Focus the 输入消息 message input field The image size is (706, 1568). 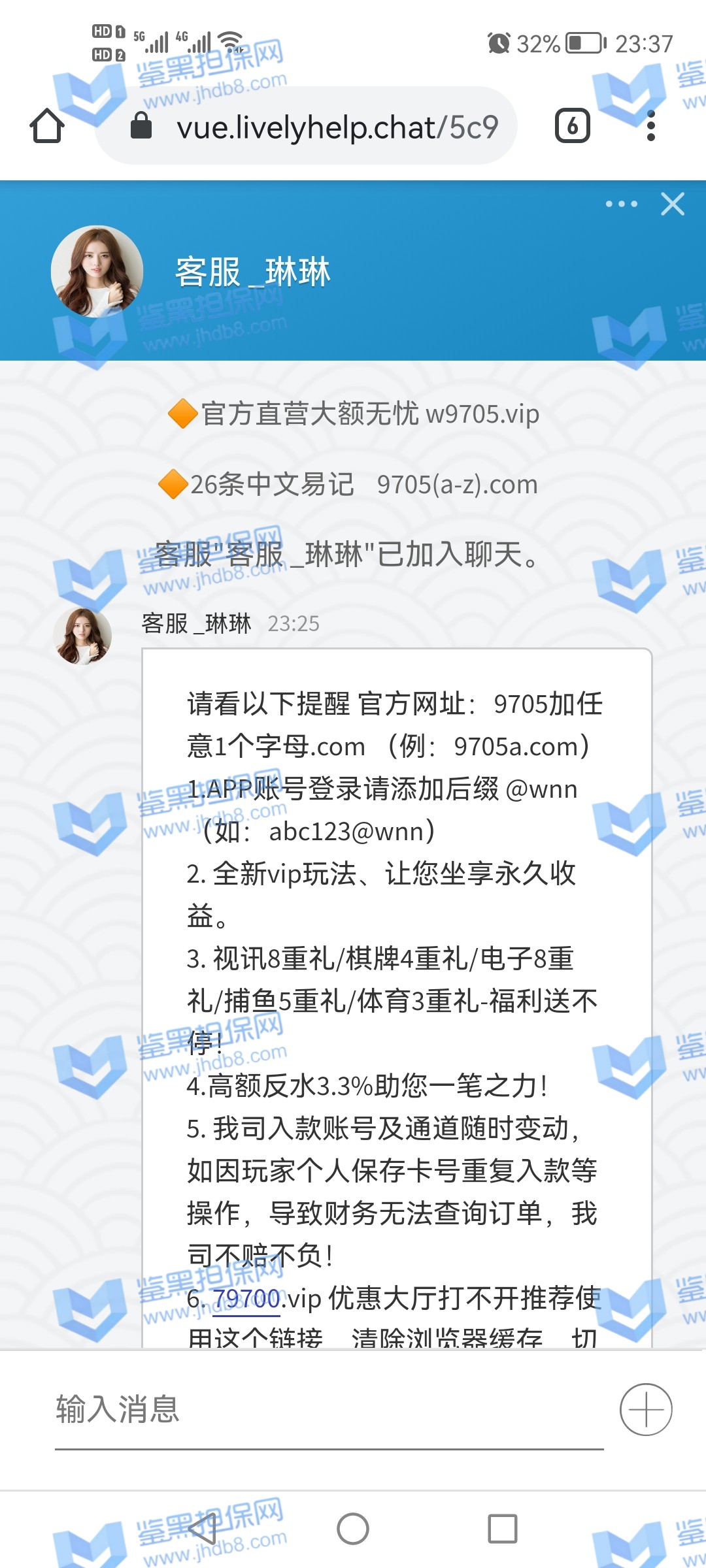[327, 1410]
